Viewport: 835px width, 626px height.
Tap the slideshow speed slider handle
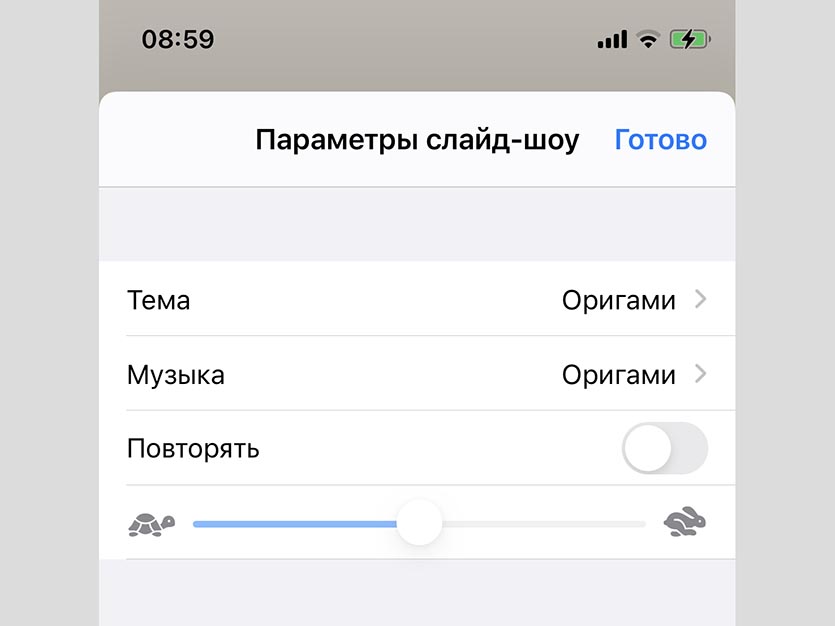point(419,523)
